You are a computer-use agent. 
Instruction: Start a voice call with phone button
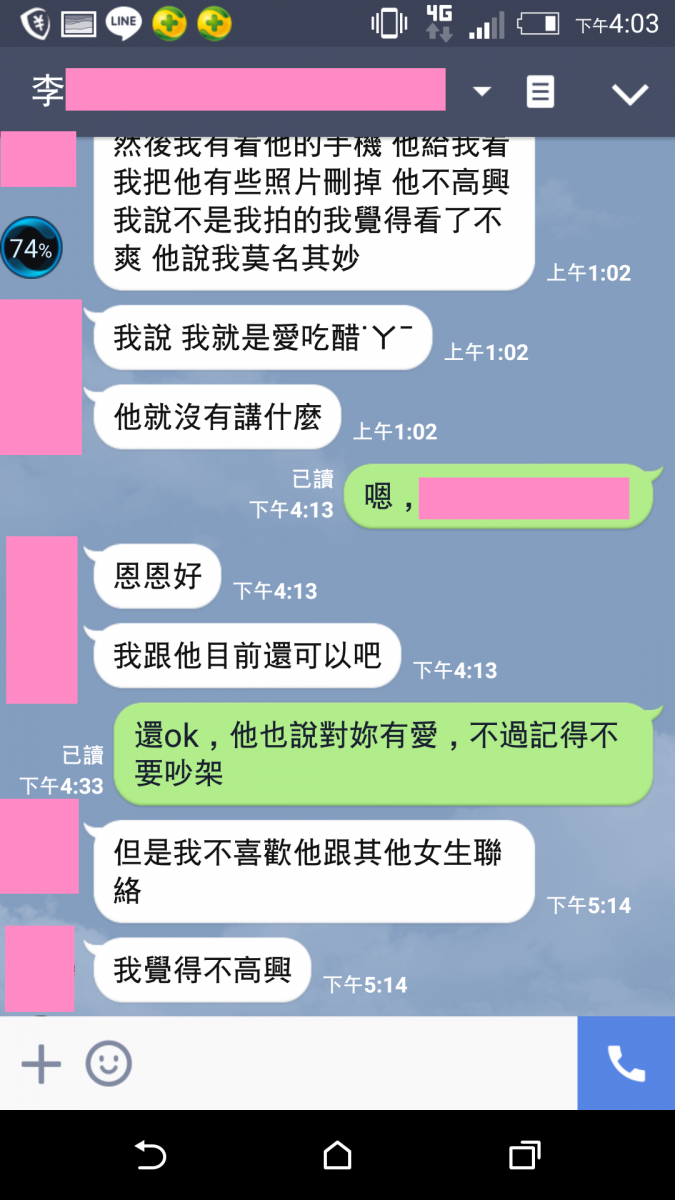[x=626, y=1064]
